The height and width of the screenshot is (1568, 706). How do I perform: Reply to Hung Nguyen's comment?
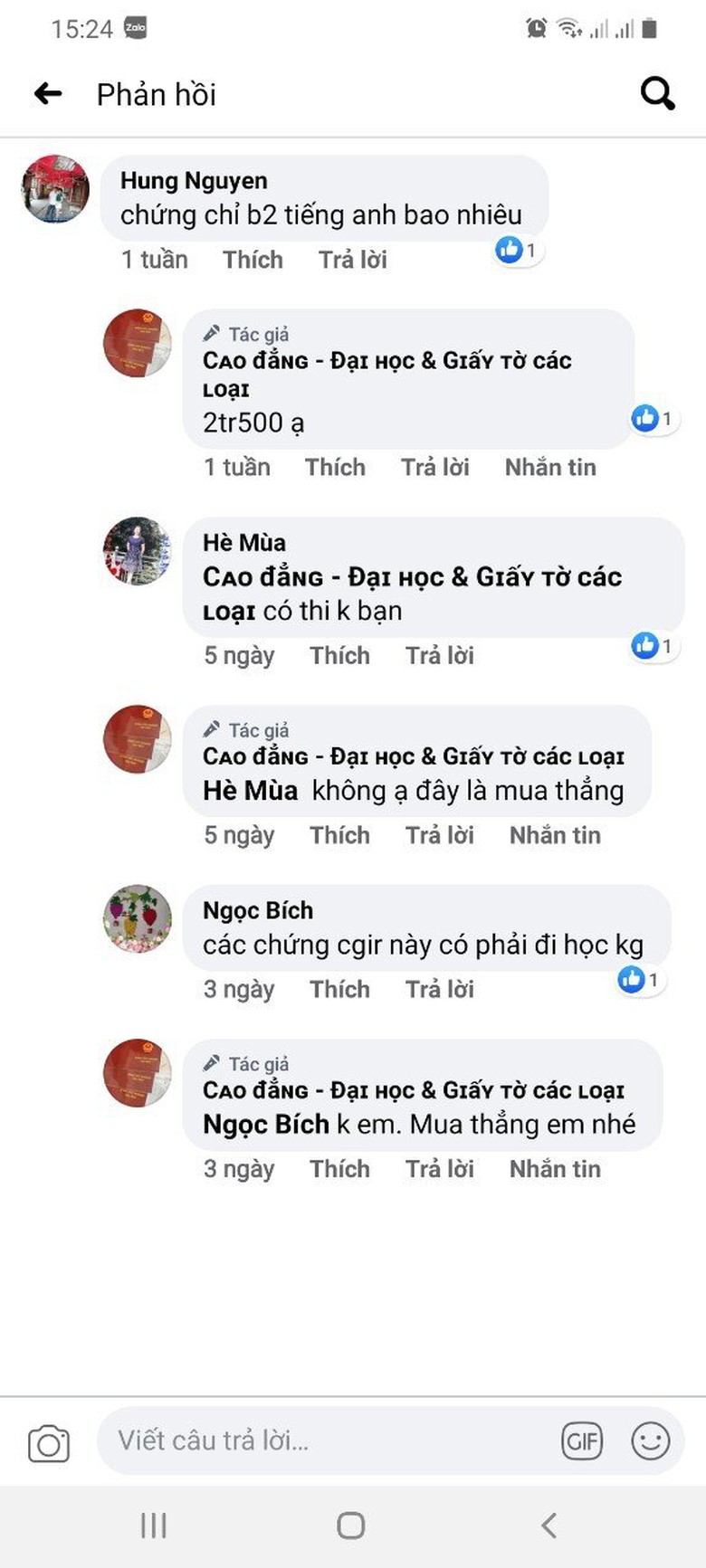coord(352,260)
